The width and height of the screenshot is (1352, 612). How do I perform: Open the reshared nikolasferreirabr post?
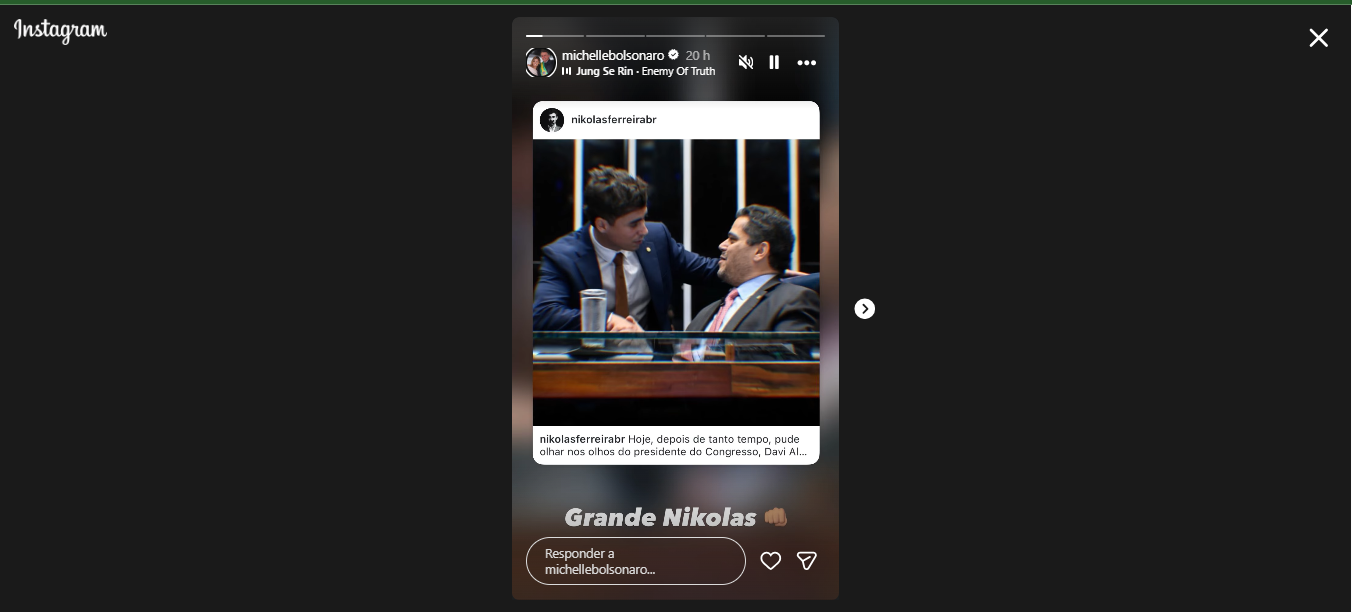pyautogui.click(x=675, y=282)
